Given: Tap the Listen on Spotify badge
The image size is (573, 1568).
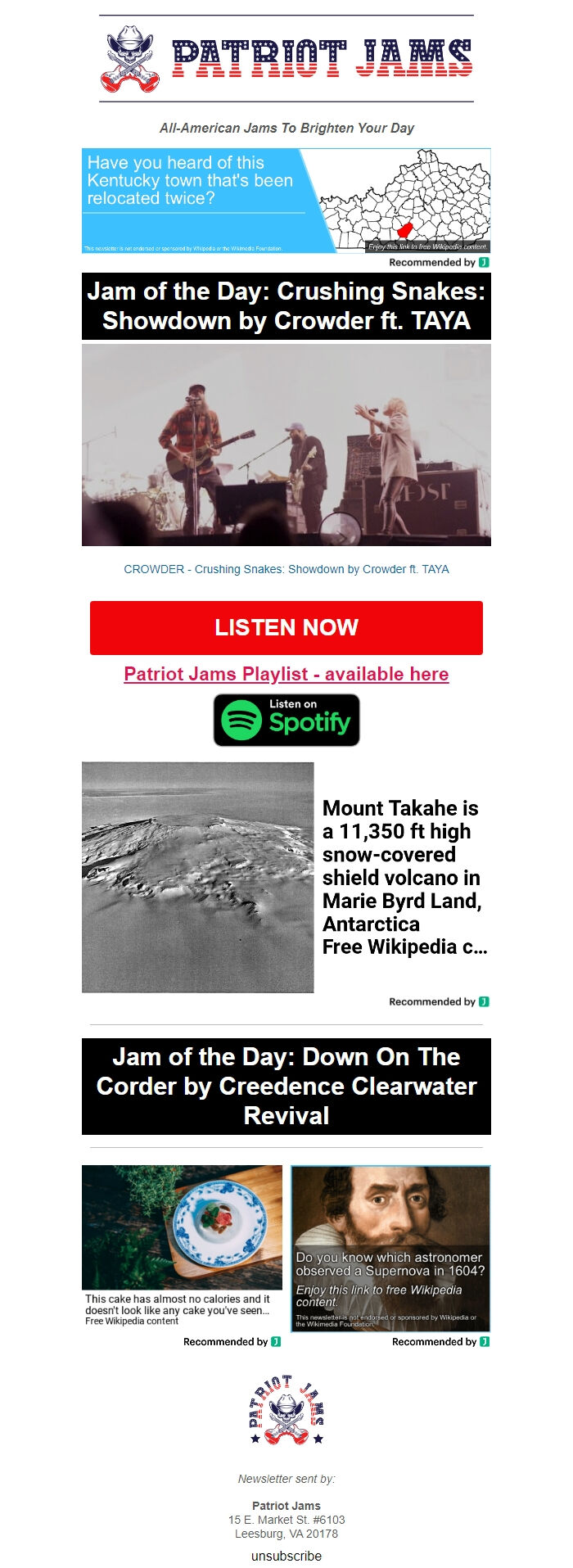Looking at the screenshot, I should pos(286,720).
